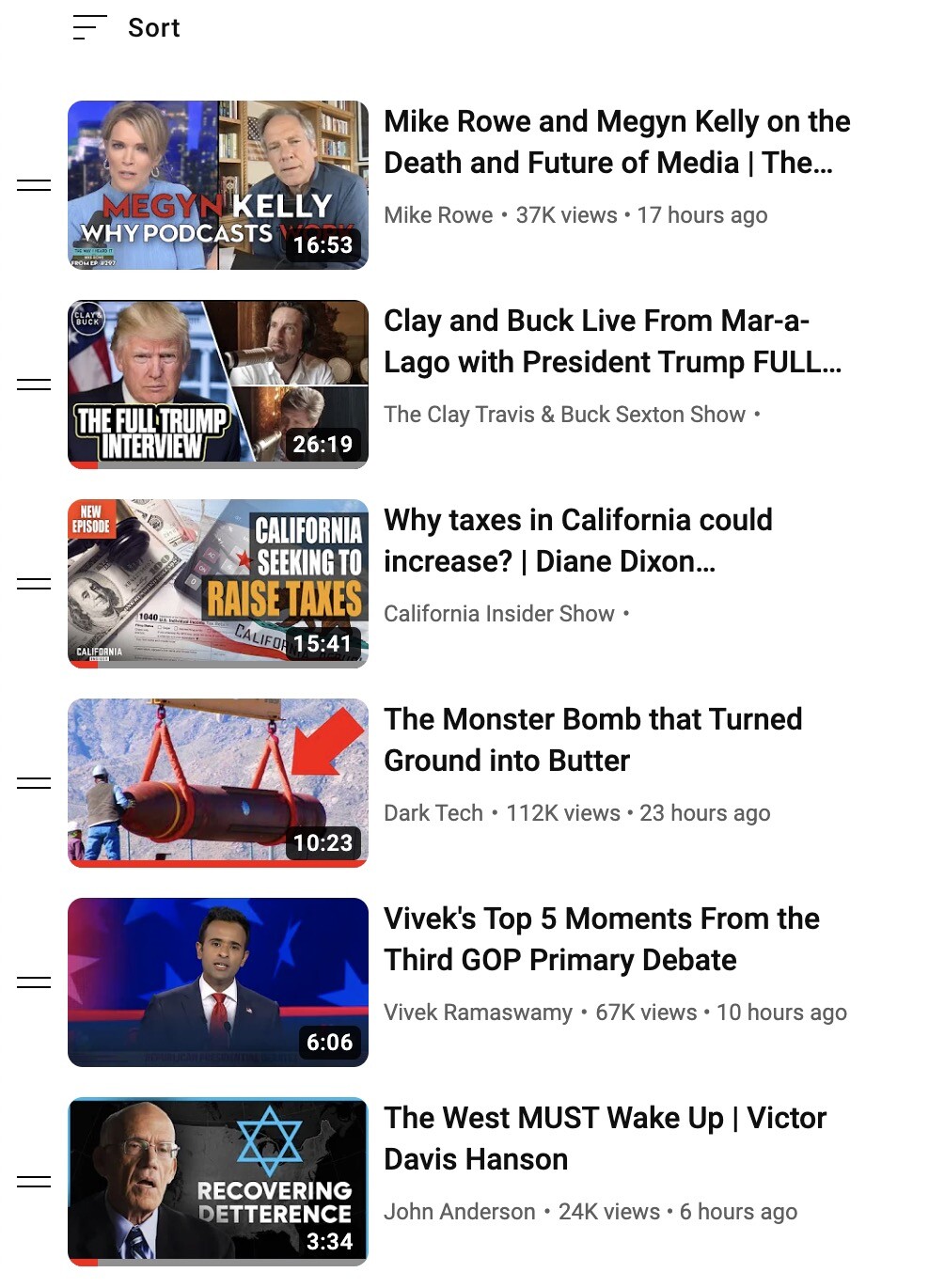Open the Sort options
This screenshot has width=929, height=1288.
(x=127, y=28)
